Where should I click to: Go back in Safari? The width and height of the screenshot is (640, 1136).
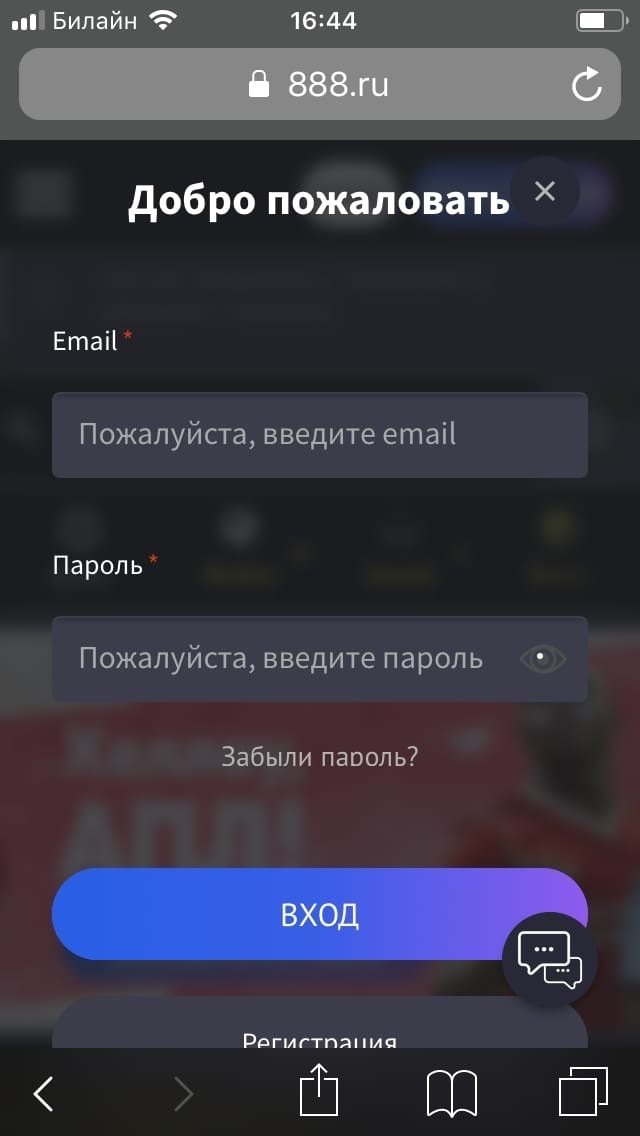tap(44, 1094)
